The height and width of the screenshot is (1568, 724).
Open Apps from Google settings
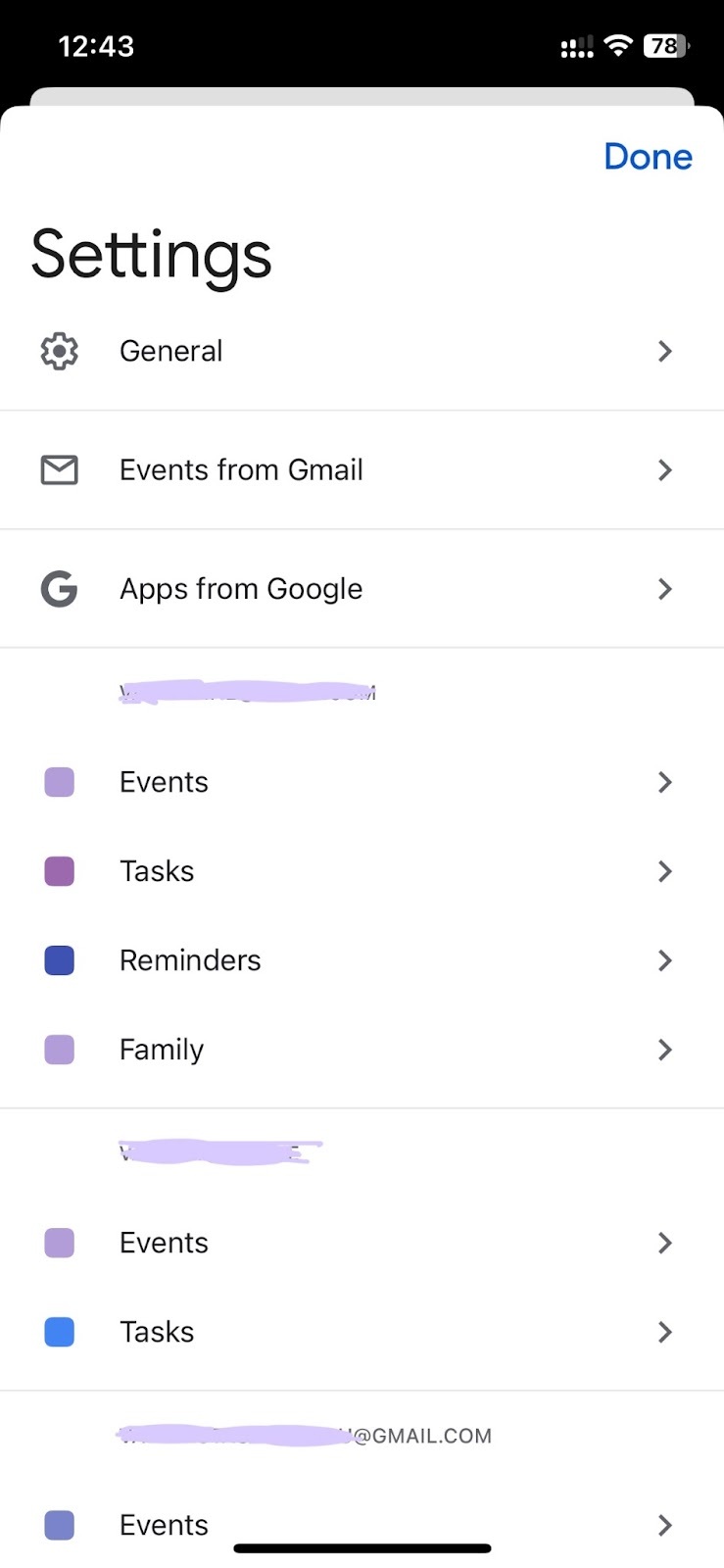[x=362, y=589]
